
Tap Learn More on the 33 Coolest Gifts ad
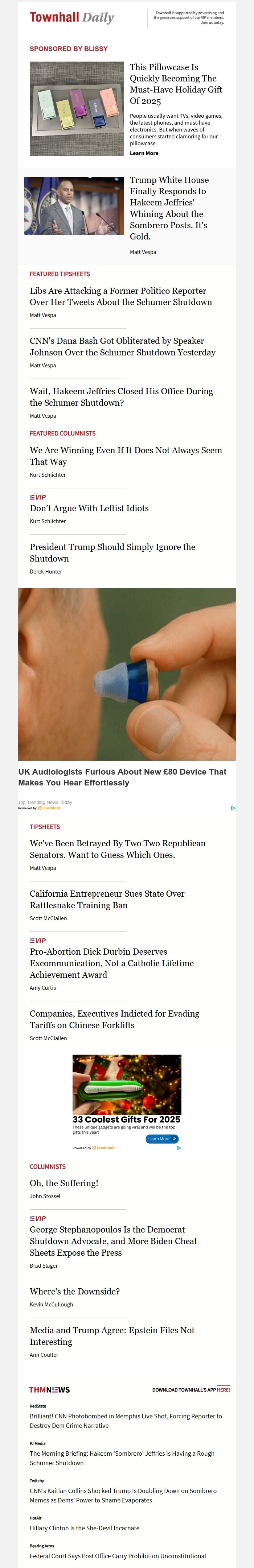coord(162,1139)
